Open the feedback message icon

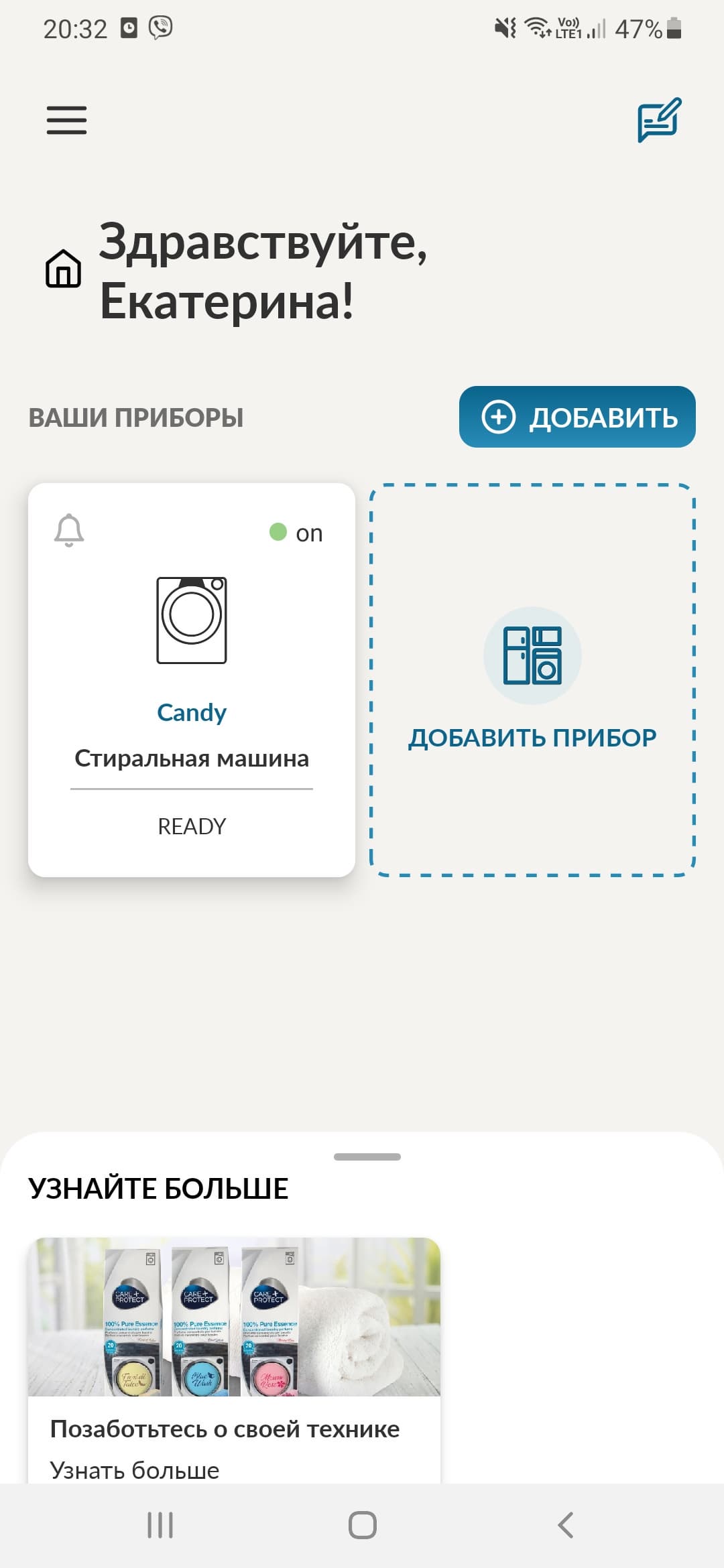tap(659, 120)
